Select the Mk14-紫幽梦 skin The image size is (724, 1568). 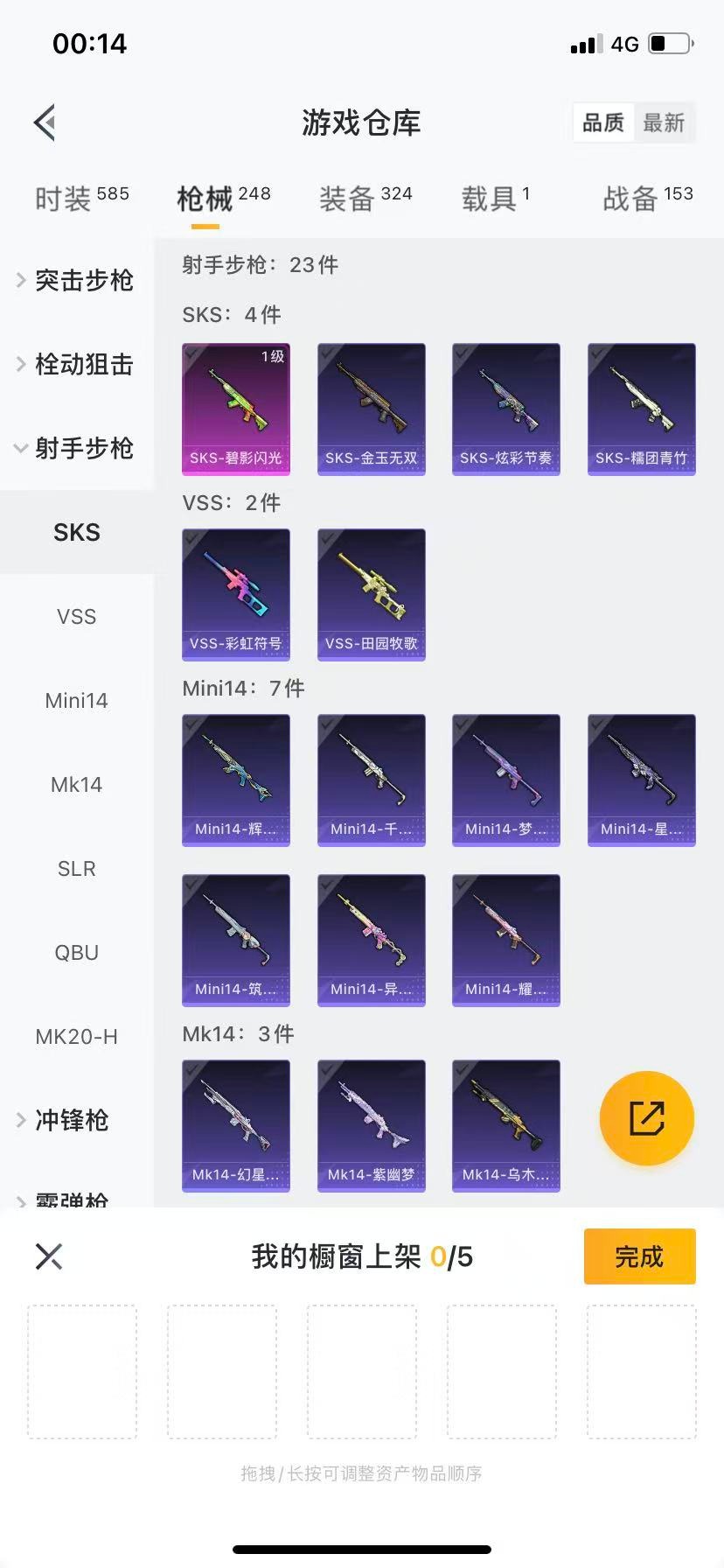pyautogui.click(x=372, y=1125)
